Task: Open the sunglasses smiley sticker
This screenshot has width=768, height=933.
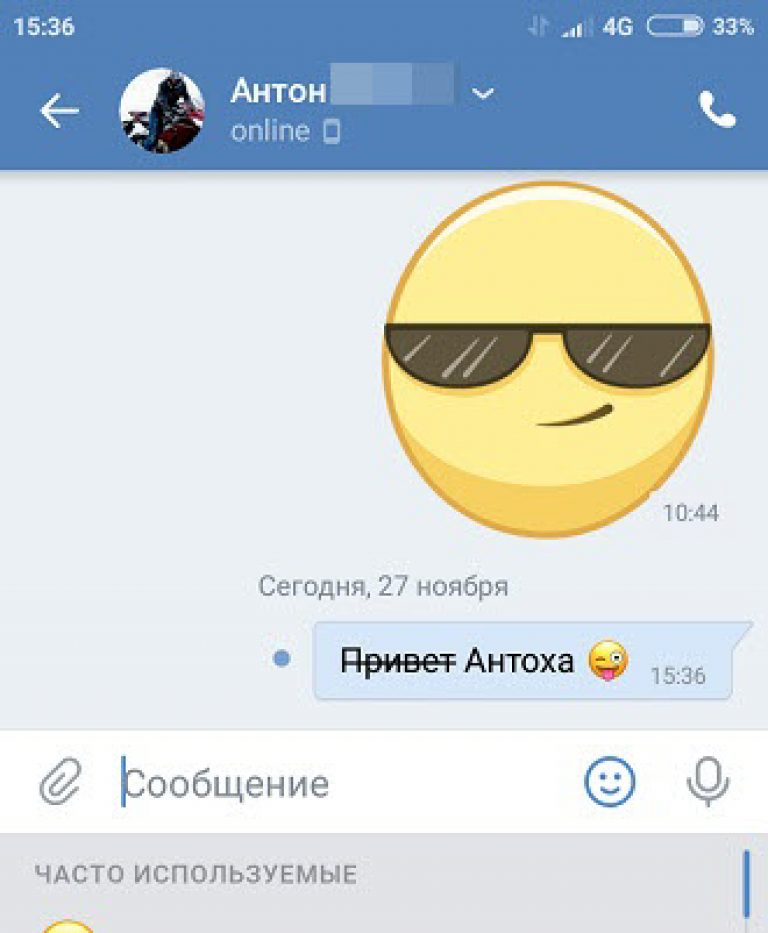Action: (548, 358)
